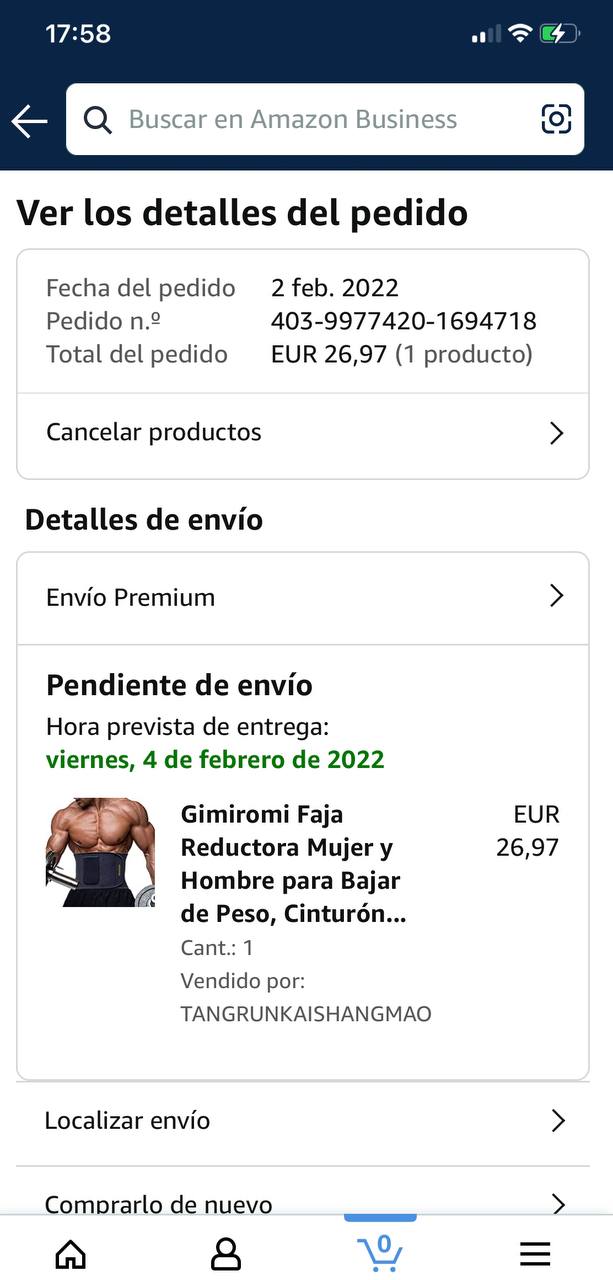Open the camera scan search icon
The image size is (613, 1280).
click(x=556, y=120)
